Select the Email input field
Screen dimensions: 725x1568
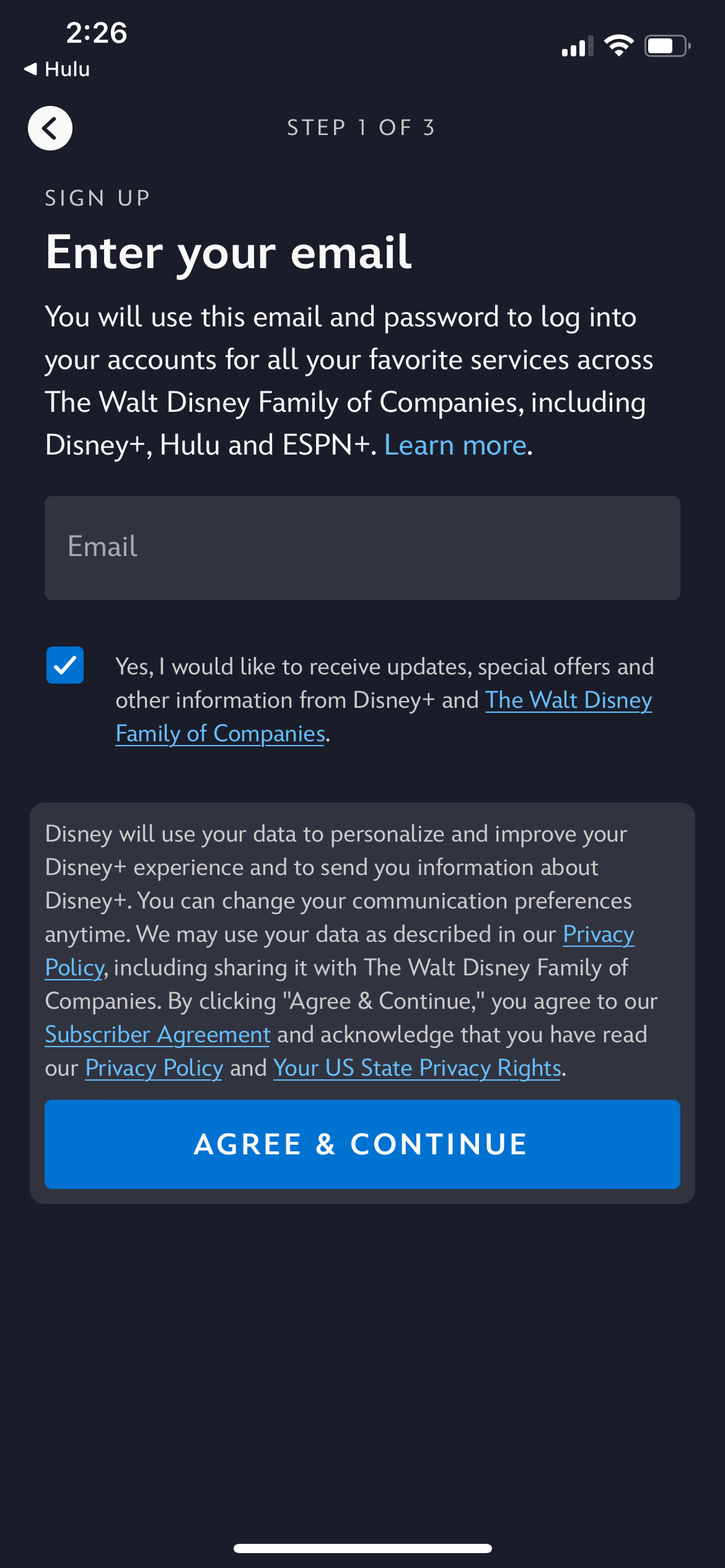(362, 547)
